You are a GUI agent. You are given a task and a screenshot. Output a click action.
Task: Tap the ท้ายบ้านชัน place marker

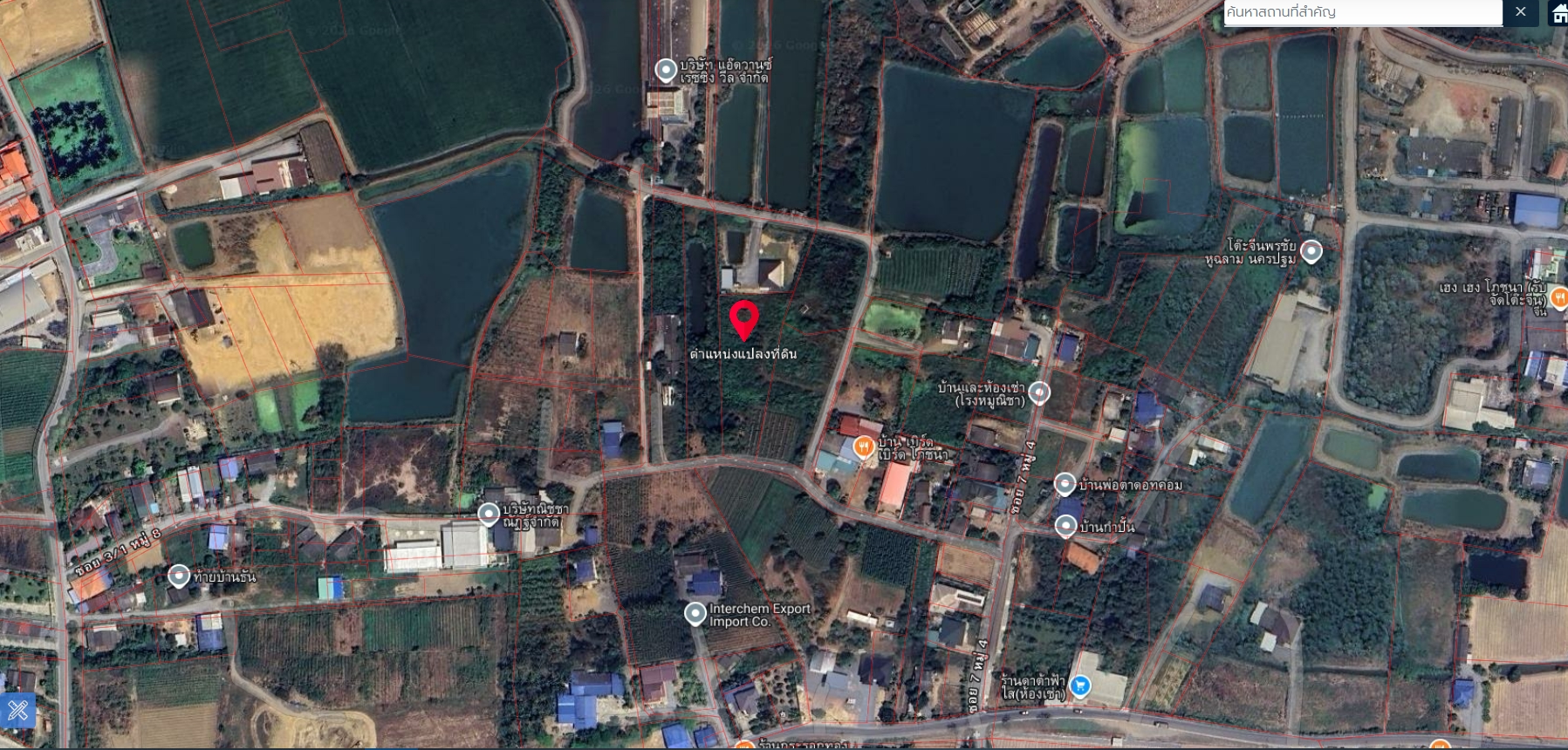179,576
